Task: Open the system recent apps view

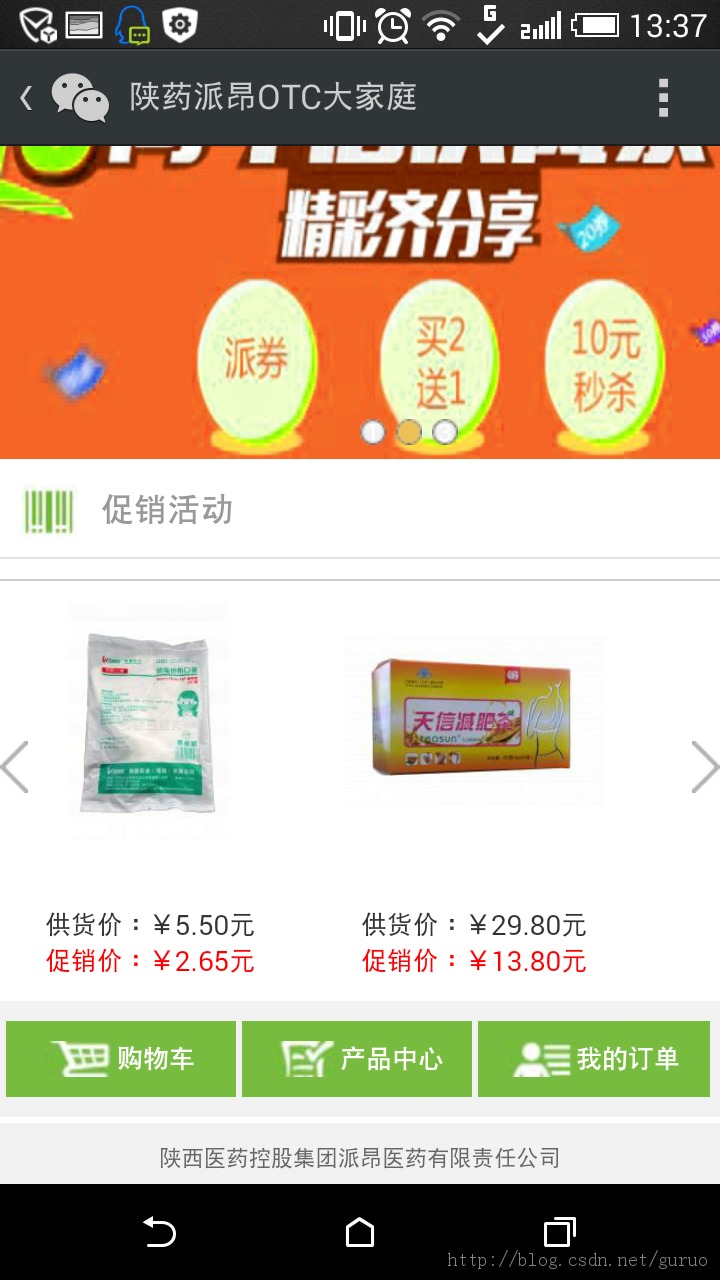Action: pos(559,1232)
